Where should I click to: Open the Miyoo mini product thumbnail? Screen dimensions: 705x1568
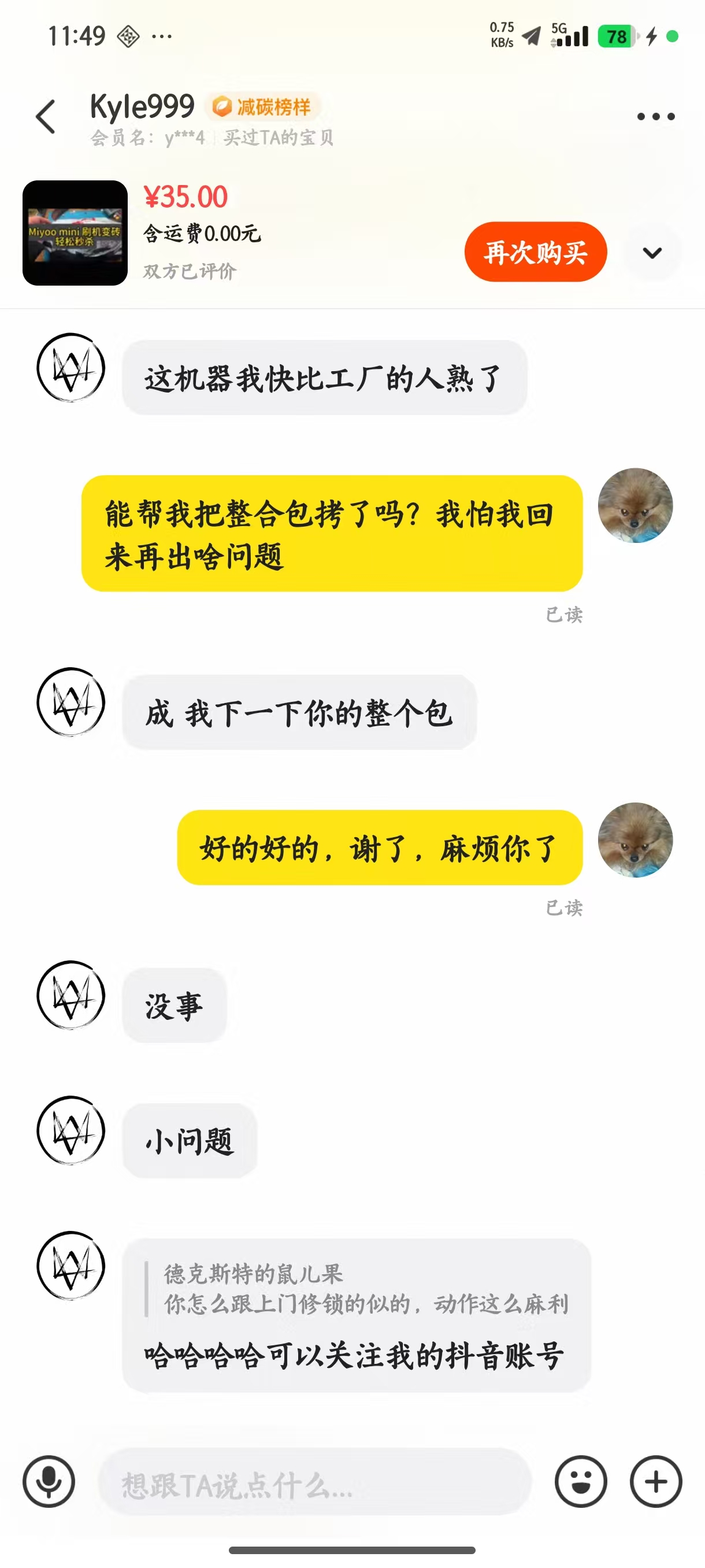75,232
